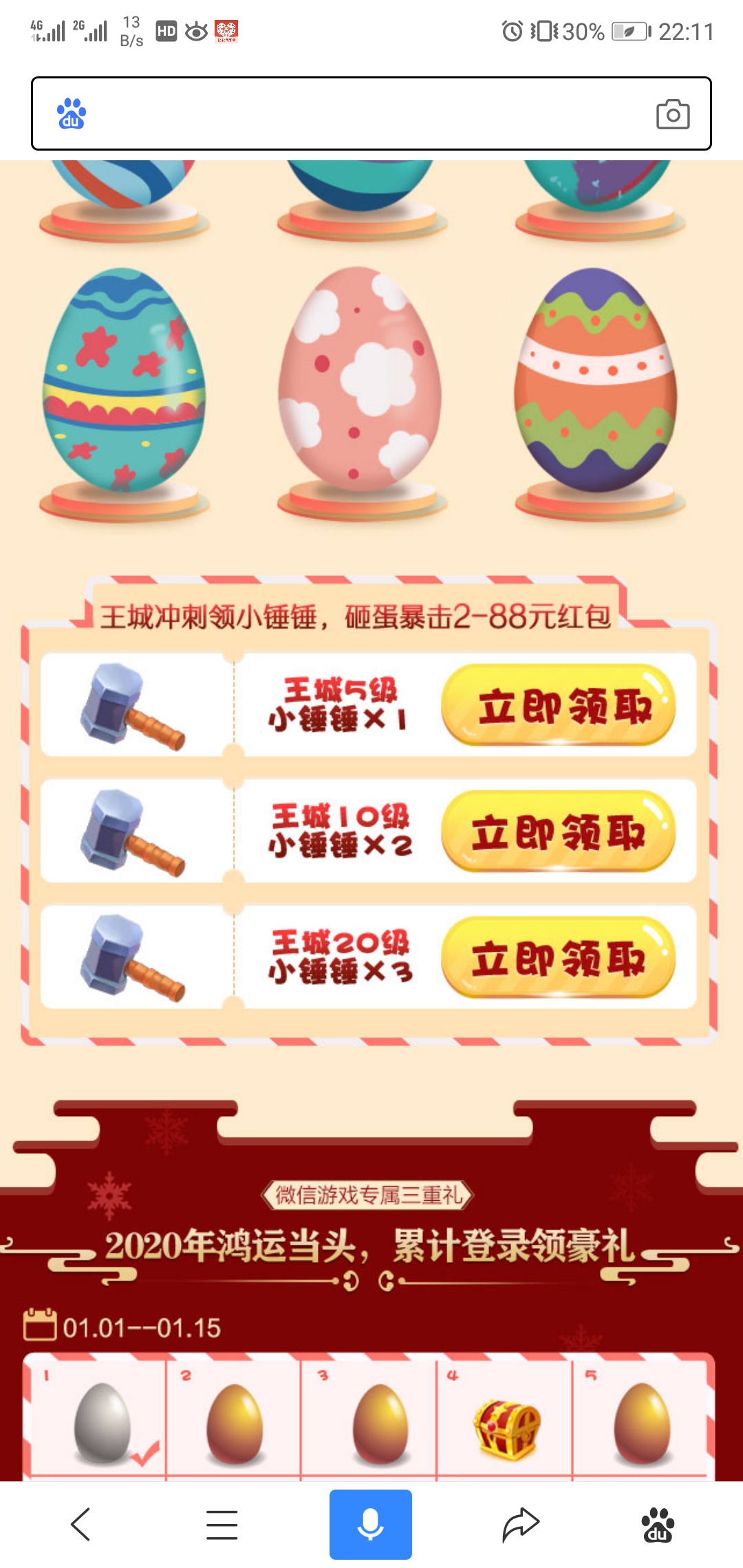This screenshot has height=1568, width=743.
Task: Claim the 王城10级 two-hammer reward
Action: pos(558,831)
